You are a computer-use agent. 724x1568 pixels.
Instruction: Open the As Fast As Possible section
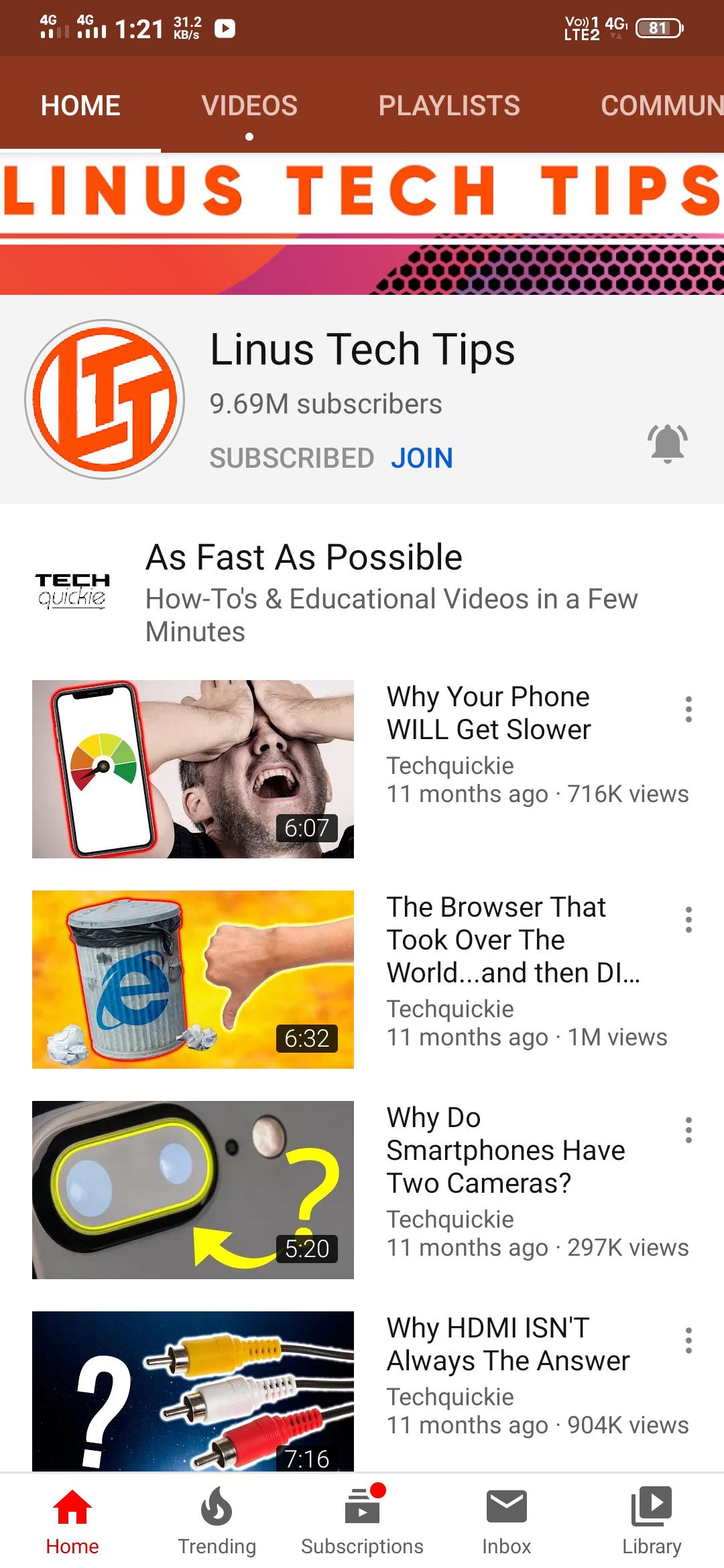(x=304, y=558)
